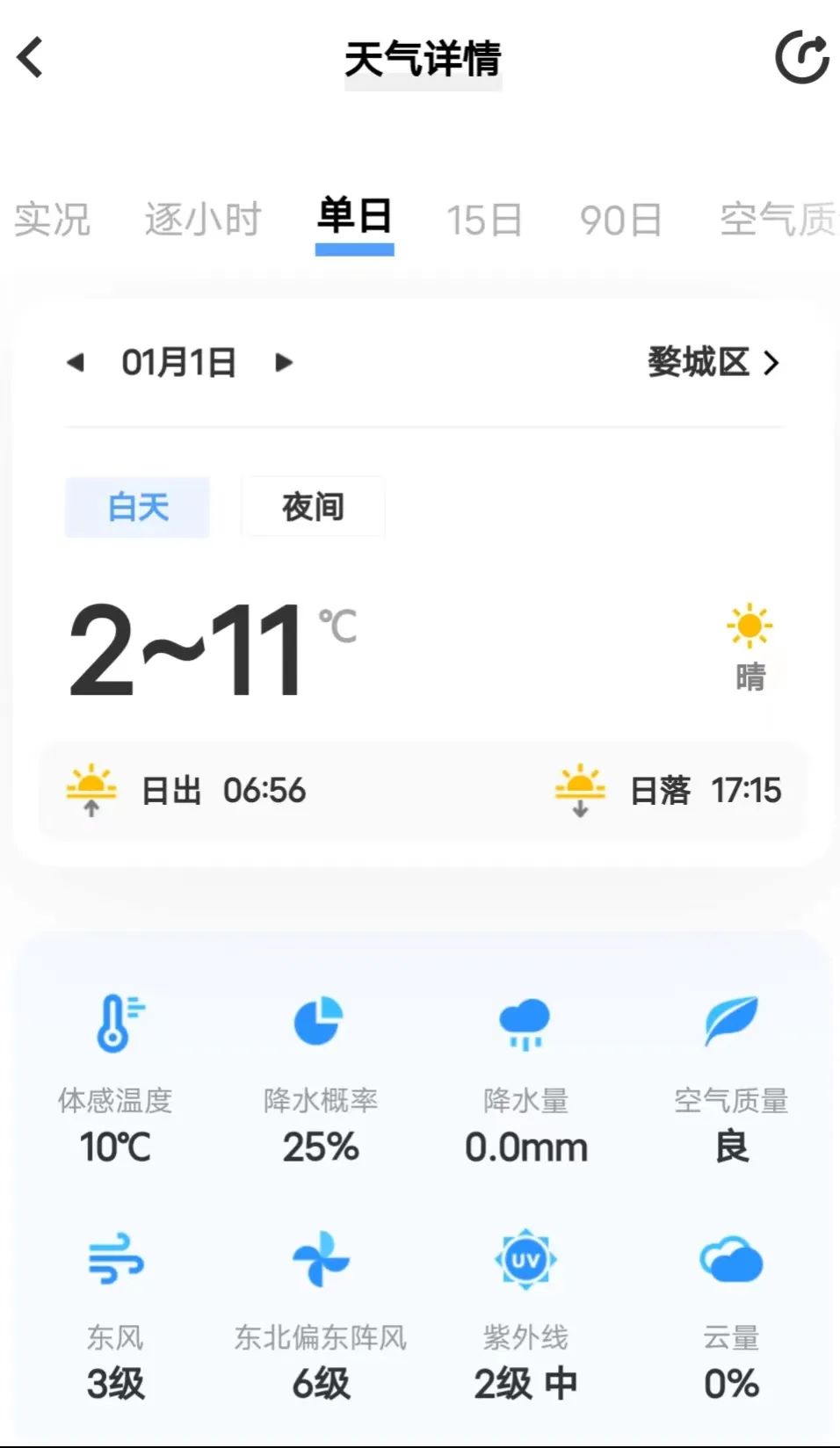Switch to the 夜间 night view
Image resolution: width=840 pixels, height=1448 pixels.
point(313,507)
